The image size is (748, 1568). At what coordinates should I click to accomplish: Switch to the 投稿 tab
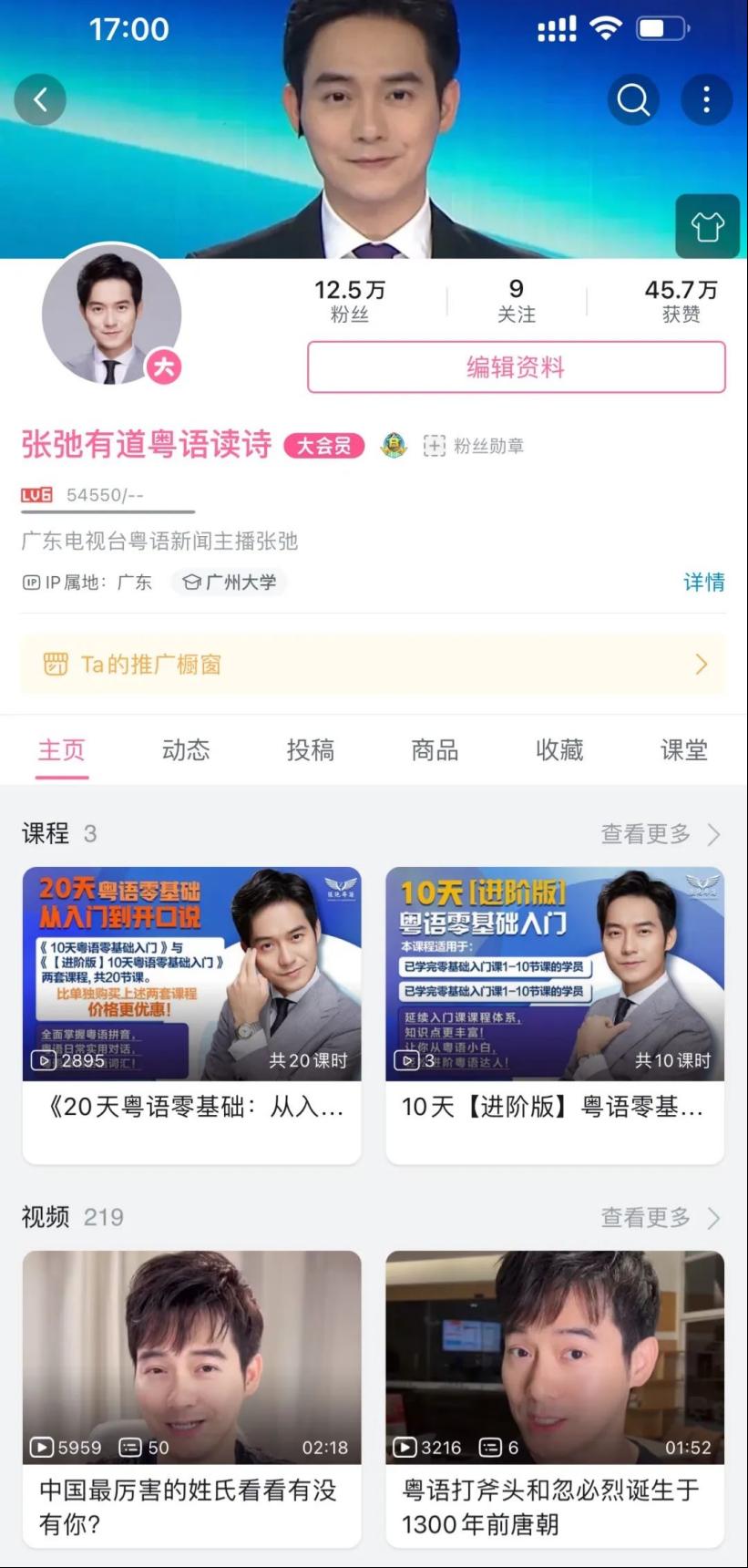[311, 750]
